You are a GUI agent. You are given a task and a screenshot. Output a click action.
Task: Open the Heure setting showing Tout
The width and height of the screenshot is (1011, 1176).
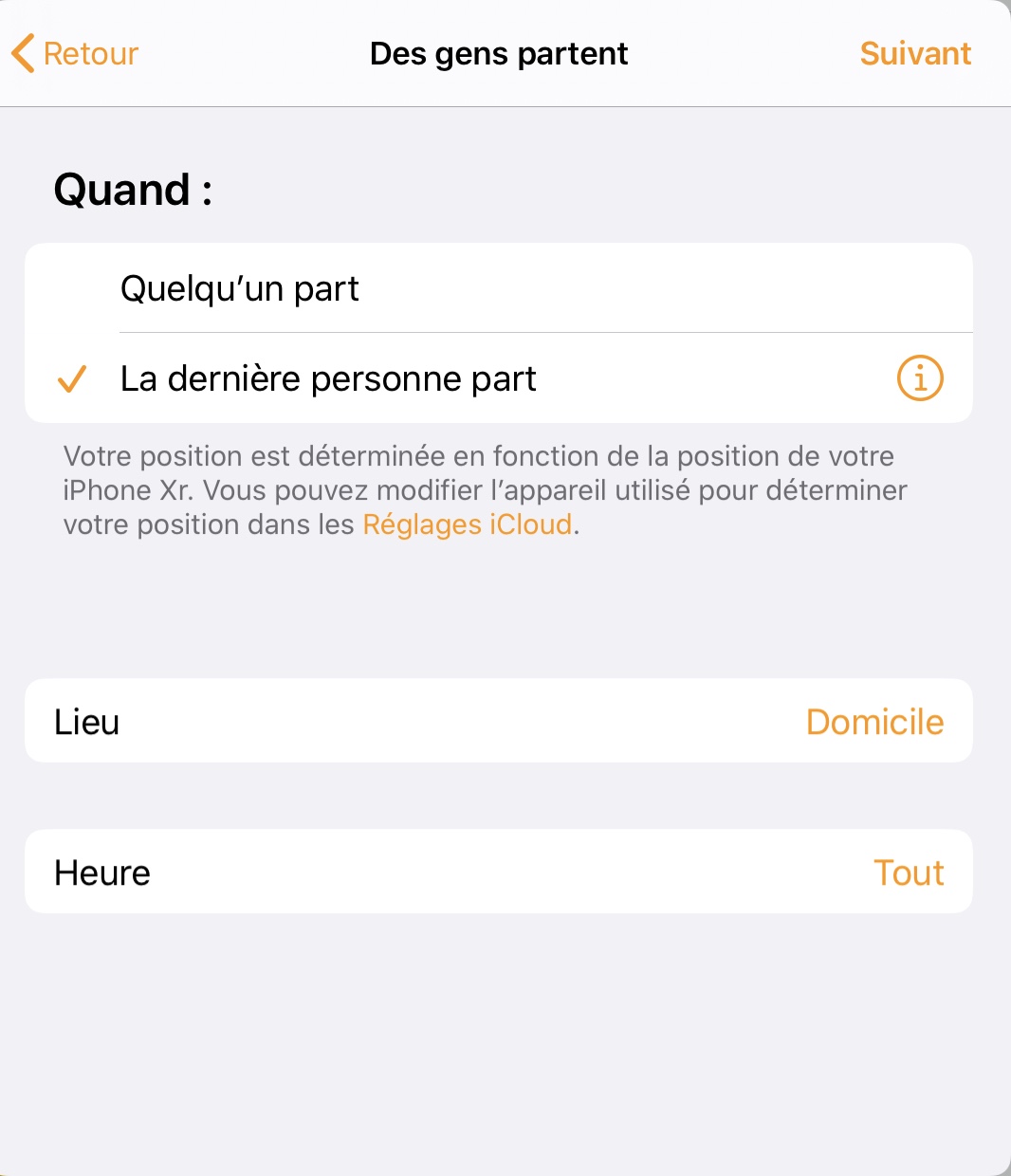(499, 873)
